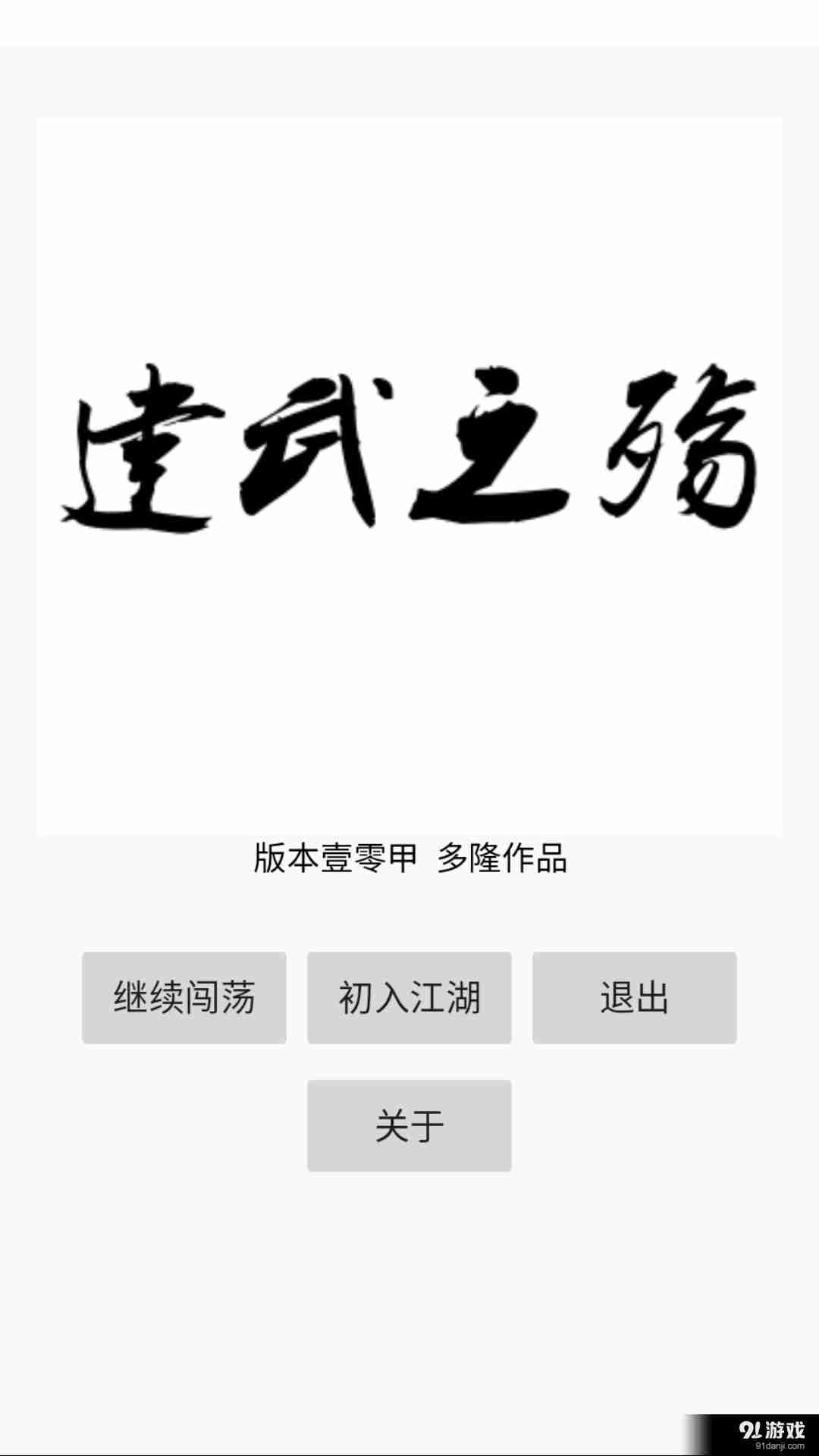The height and width of the screenshot is (1456, 819).
Task: Tap the 继续闯荡 button to continue
Action: (x=184, y=998)
